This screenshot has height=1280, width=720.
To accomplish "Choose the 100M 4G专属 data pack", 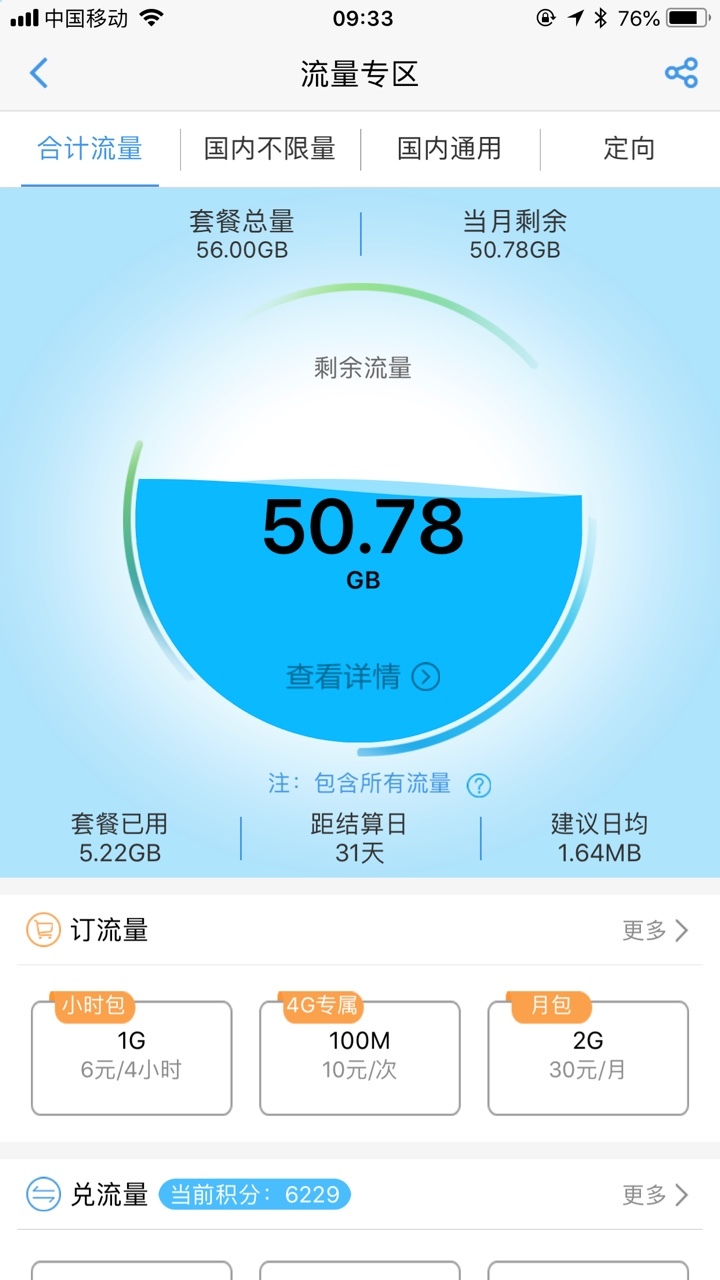I will 360,1056.
